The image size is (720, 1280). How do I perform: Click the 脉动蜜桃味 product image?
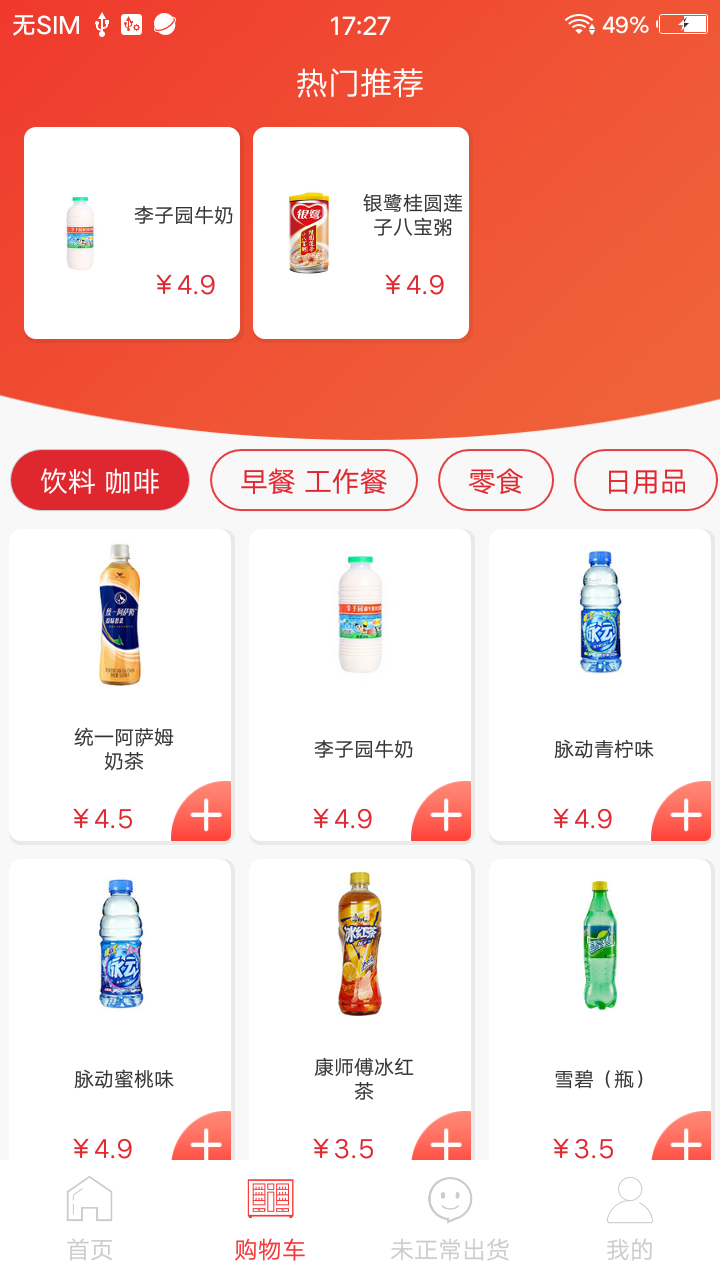120,943
